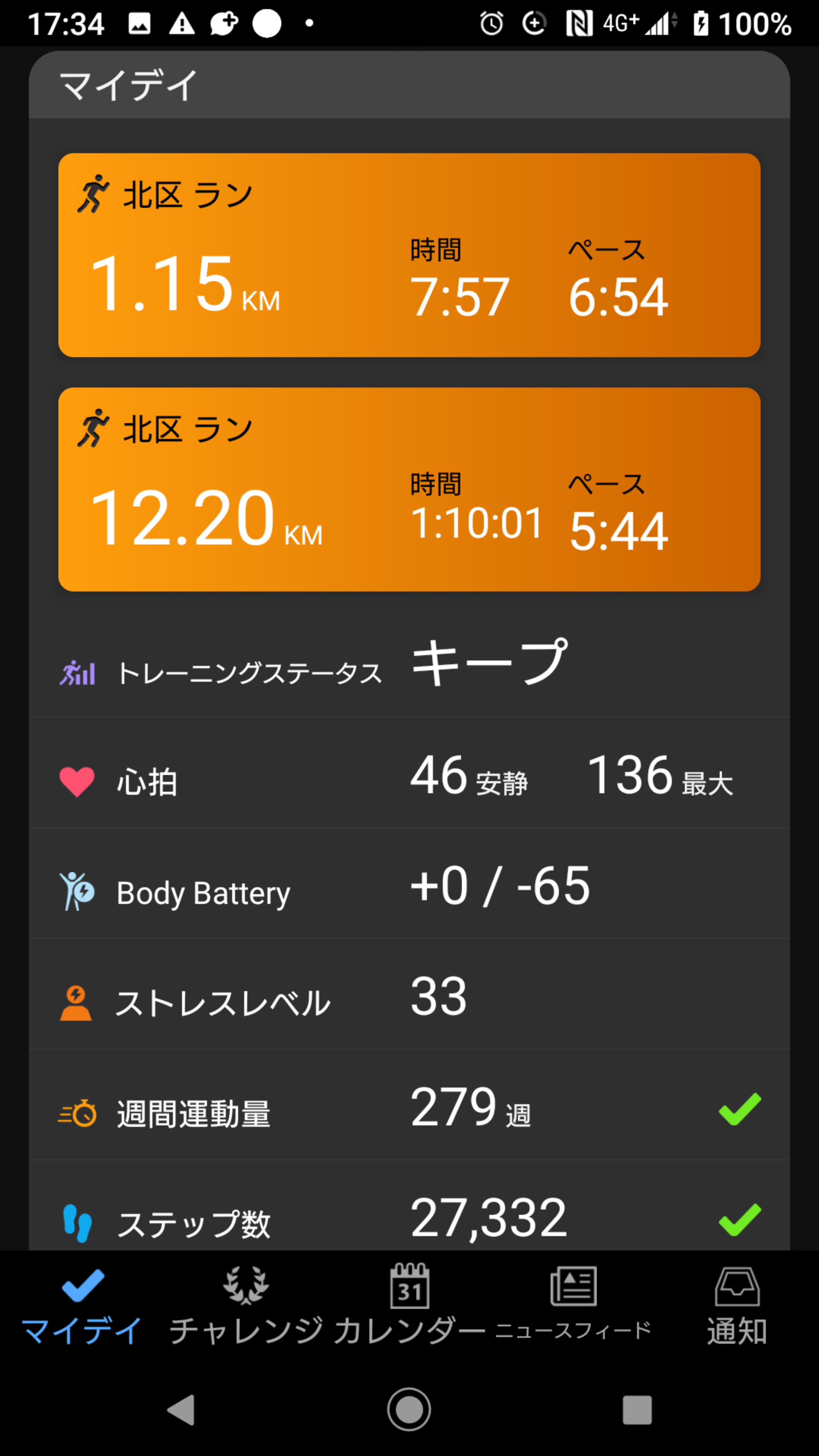Open the 12.20 km 北区 ラン activity card
This screenshot has width=819, height=1456.
coord(409,490)
